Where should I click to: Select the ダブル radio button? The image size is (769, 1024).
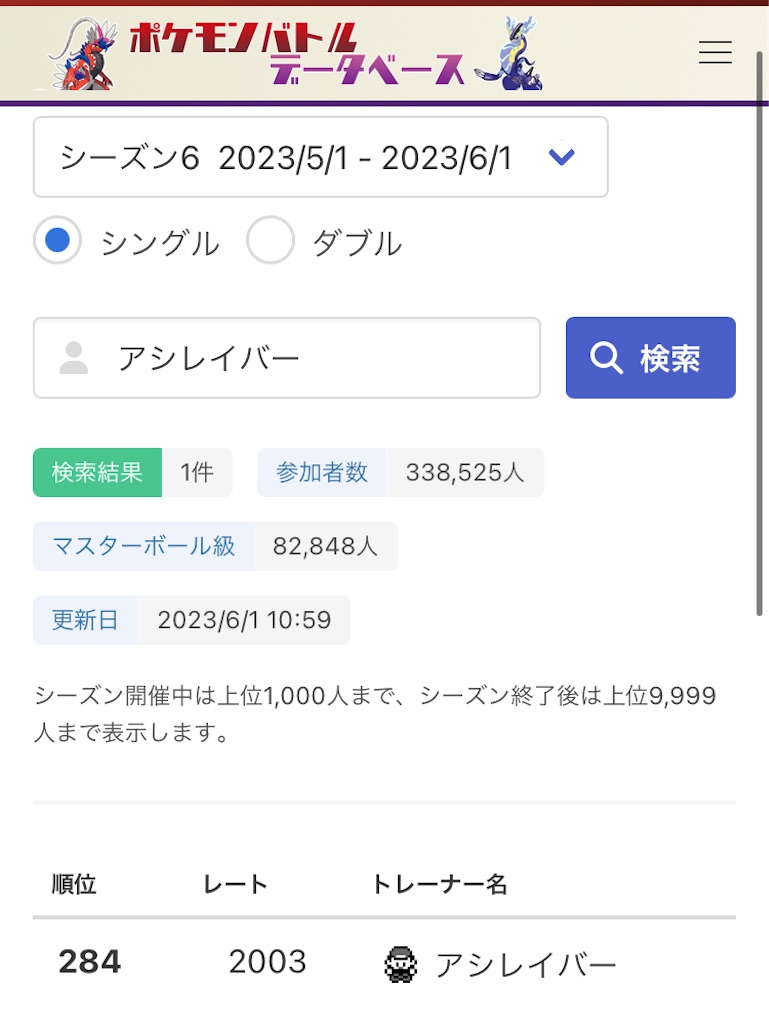click(270, 241)
